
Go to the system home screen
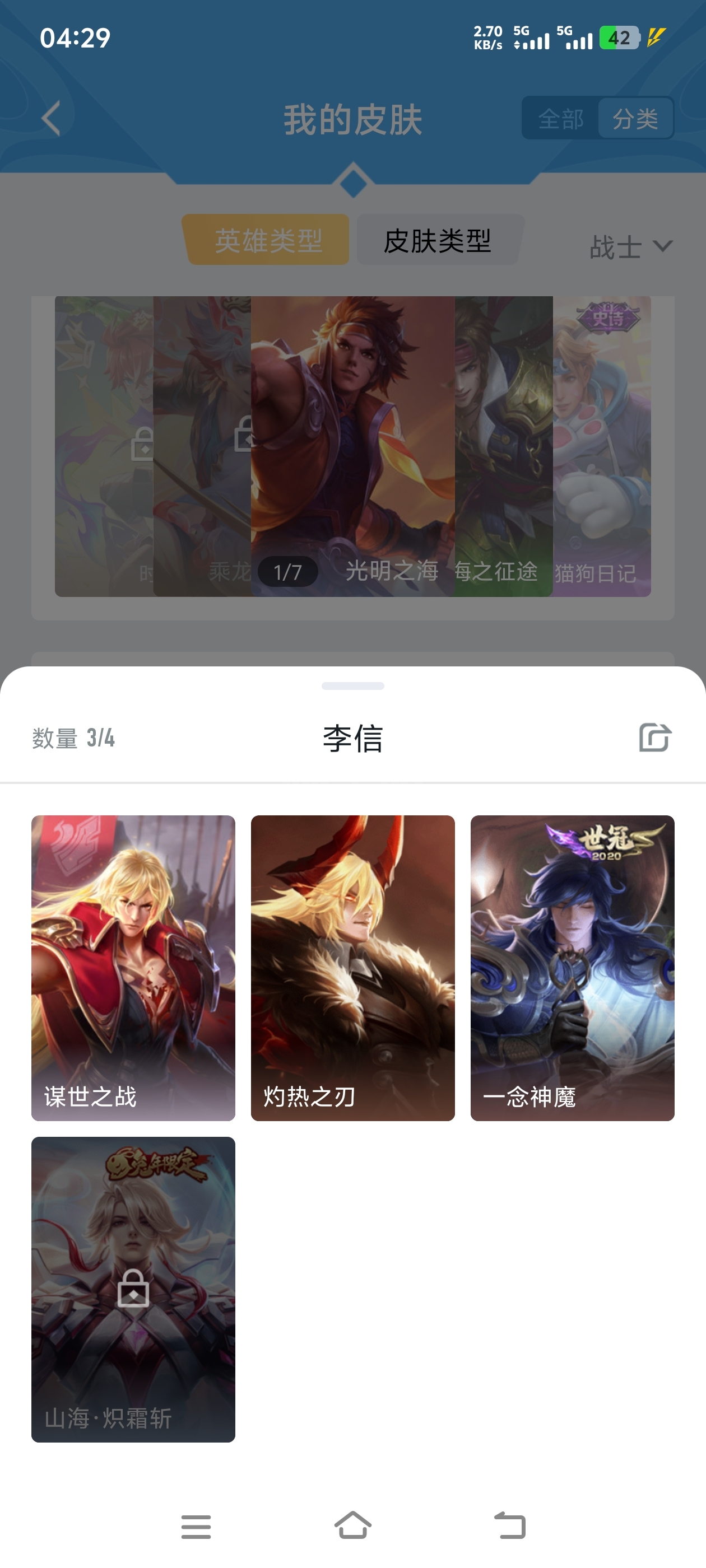pos(352,1526)
